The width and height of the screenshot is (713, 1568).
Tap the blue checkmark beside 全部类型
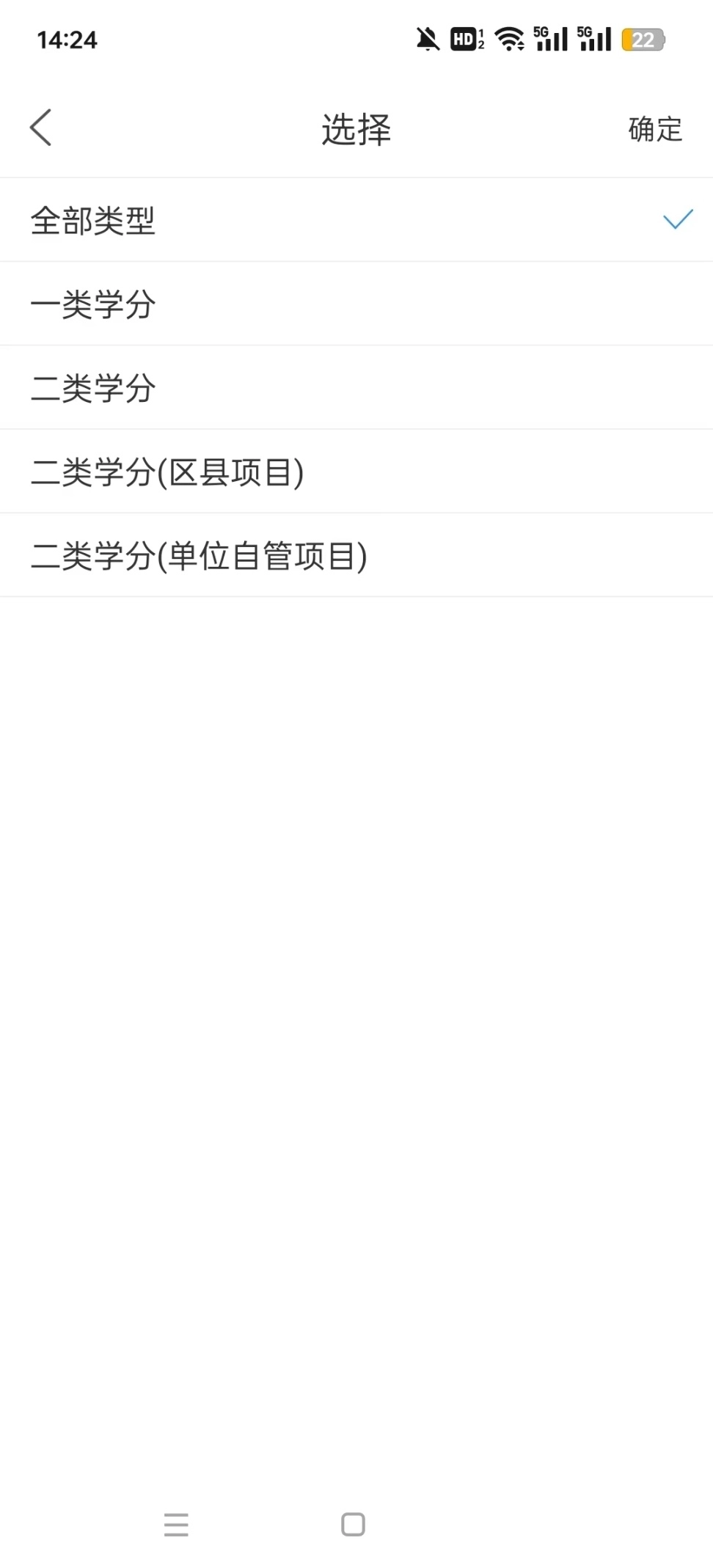[x=676, y=218]
